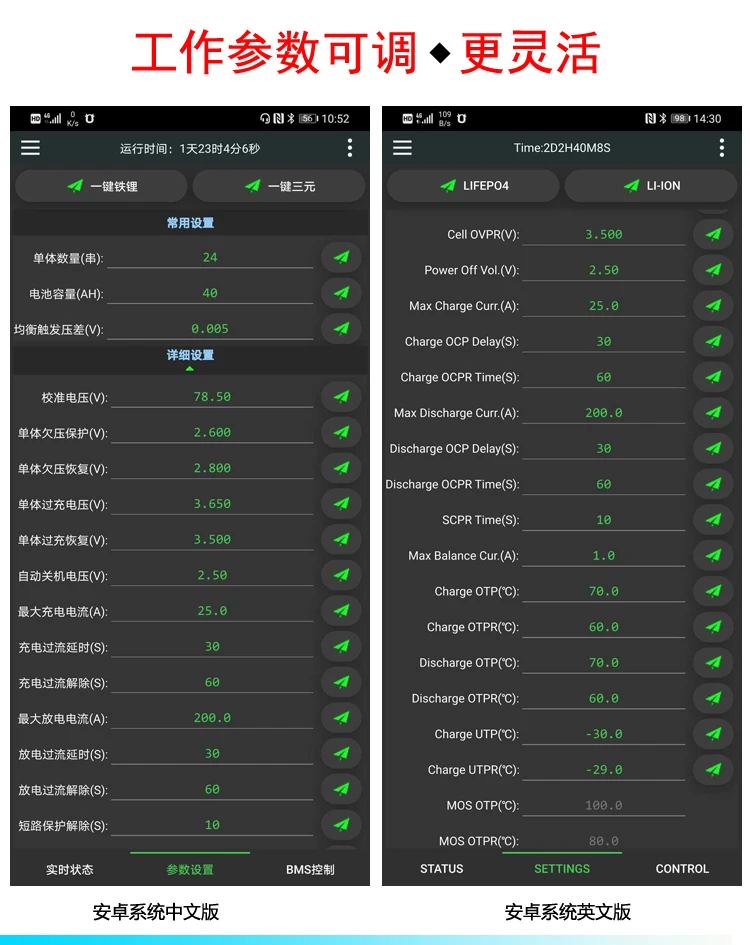Open the CONTROL screen

681,869
